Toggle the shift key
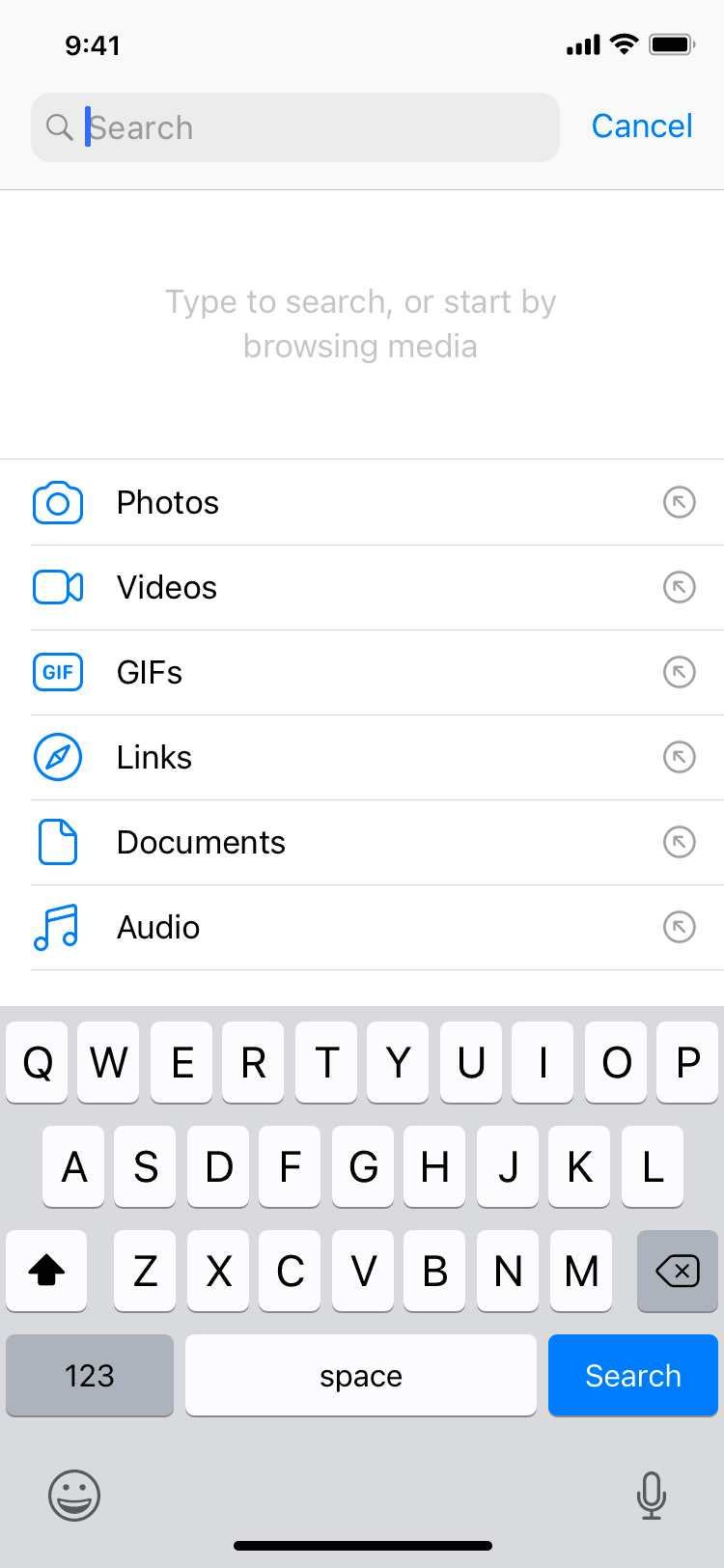The image size is (724, 1568). click(x=46, y=1271)
